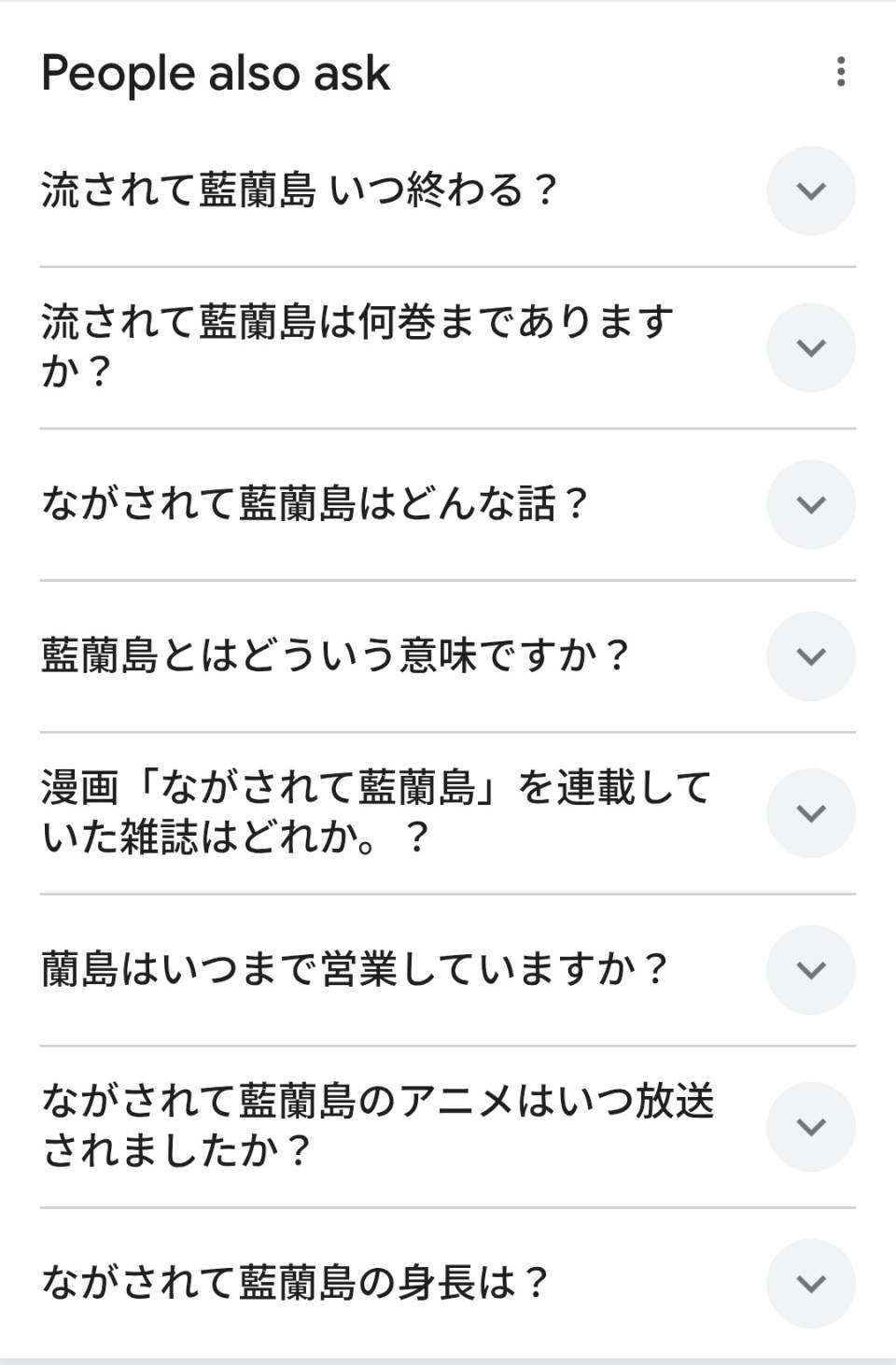Expand 流されて藍蘭島は何巻までありますか？

coord(810,348)
